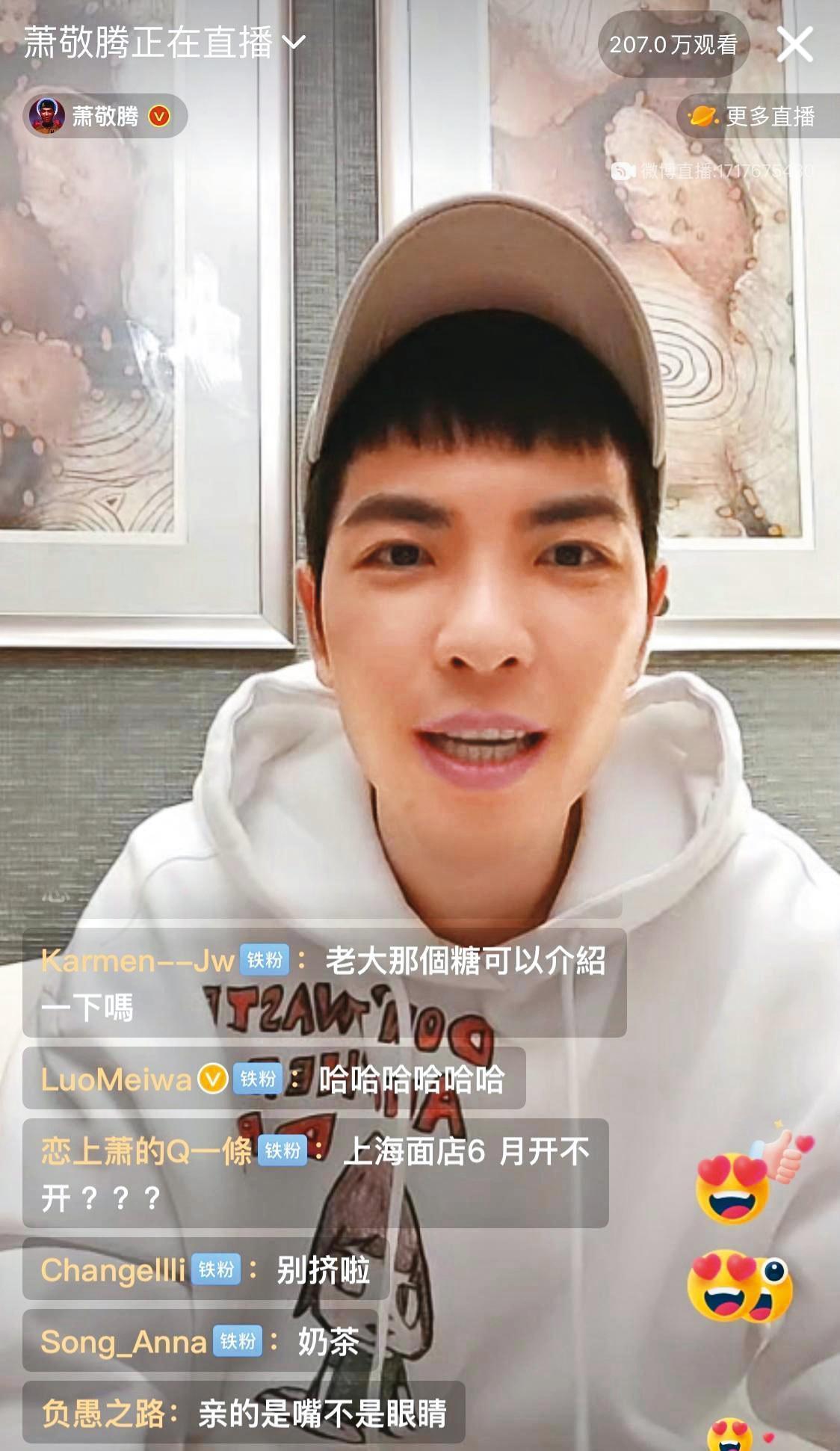Open commenter Song_Anna's profile

(123, 1342)
